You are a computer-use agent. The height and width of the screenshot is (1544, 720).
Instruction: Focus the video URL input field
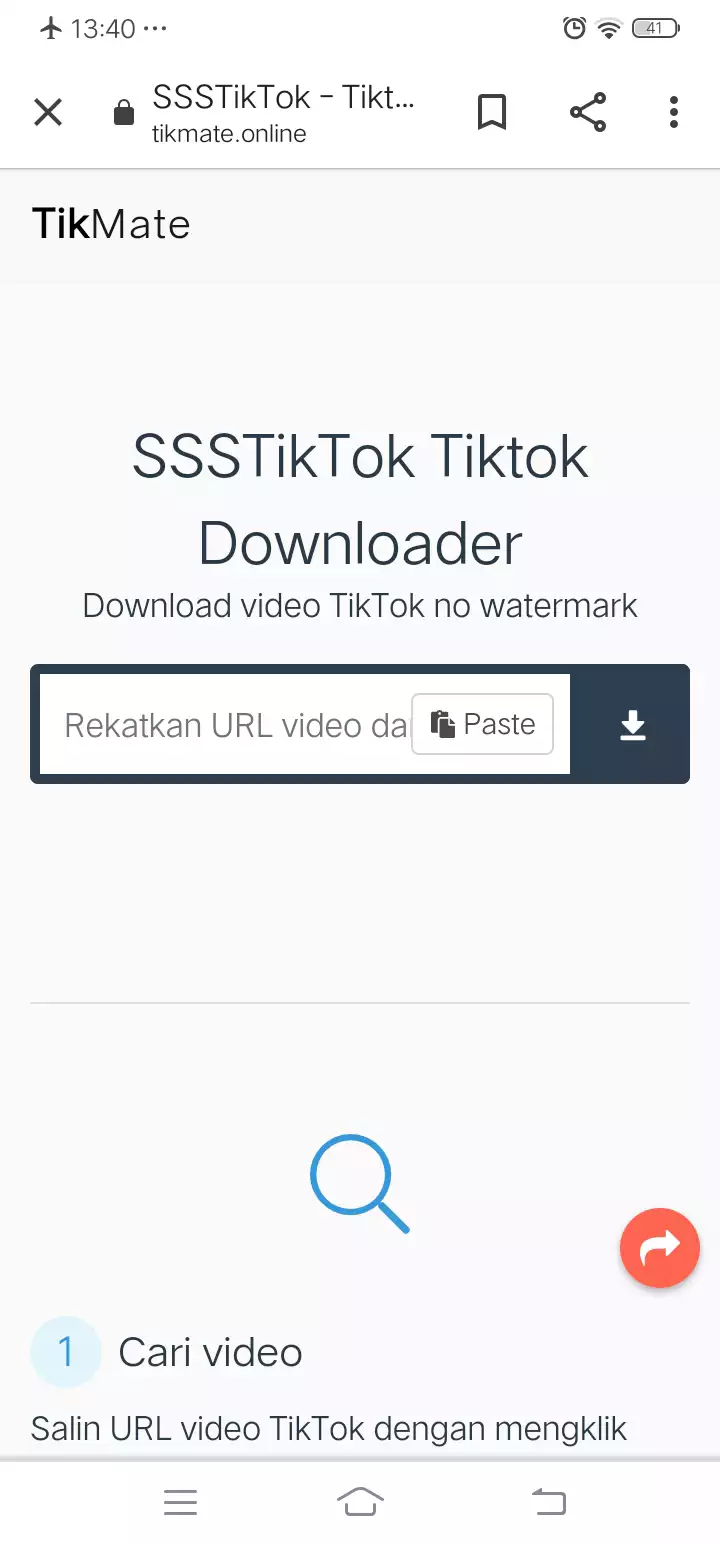coord(230,724)
